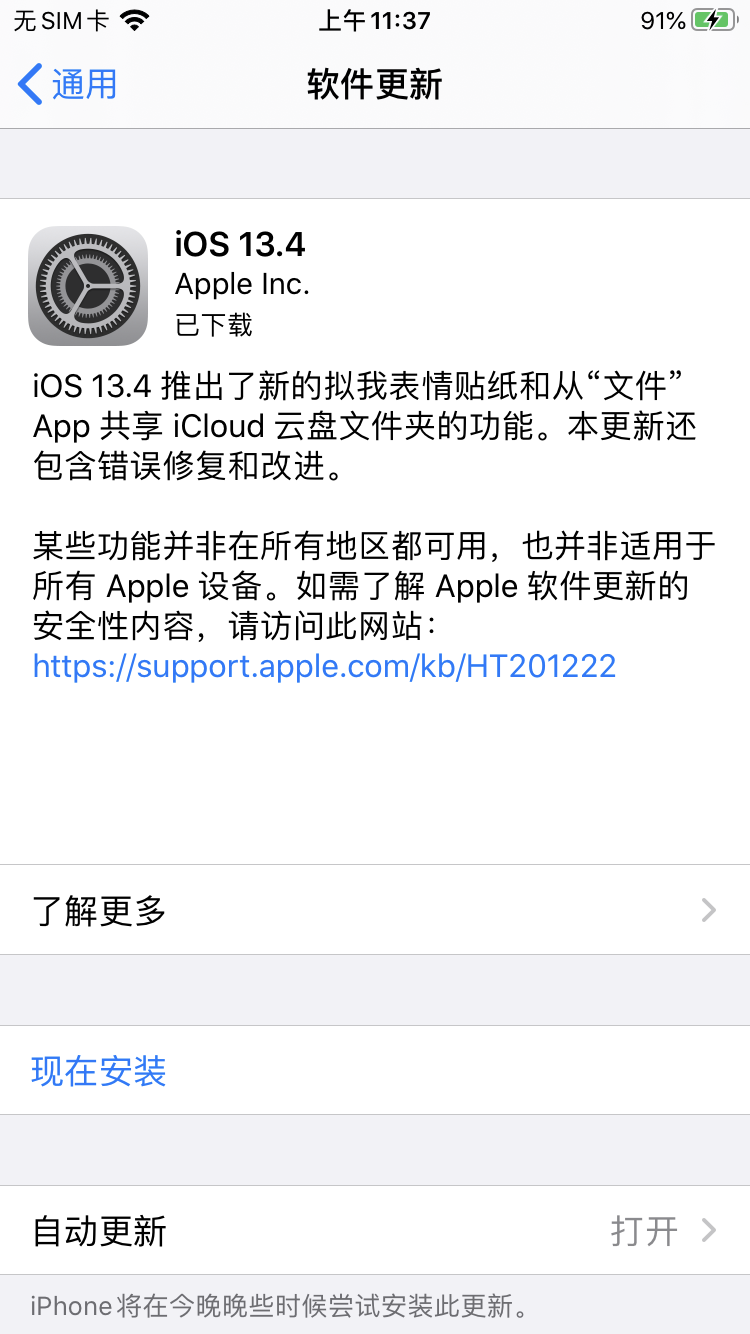The width and height of the screenshot is (750, 1334).
Task: Open the support.apple.com HT201222 link
Action: (x=324, y=666)
